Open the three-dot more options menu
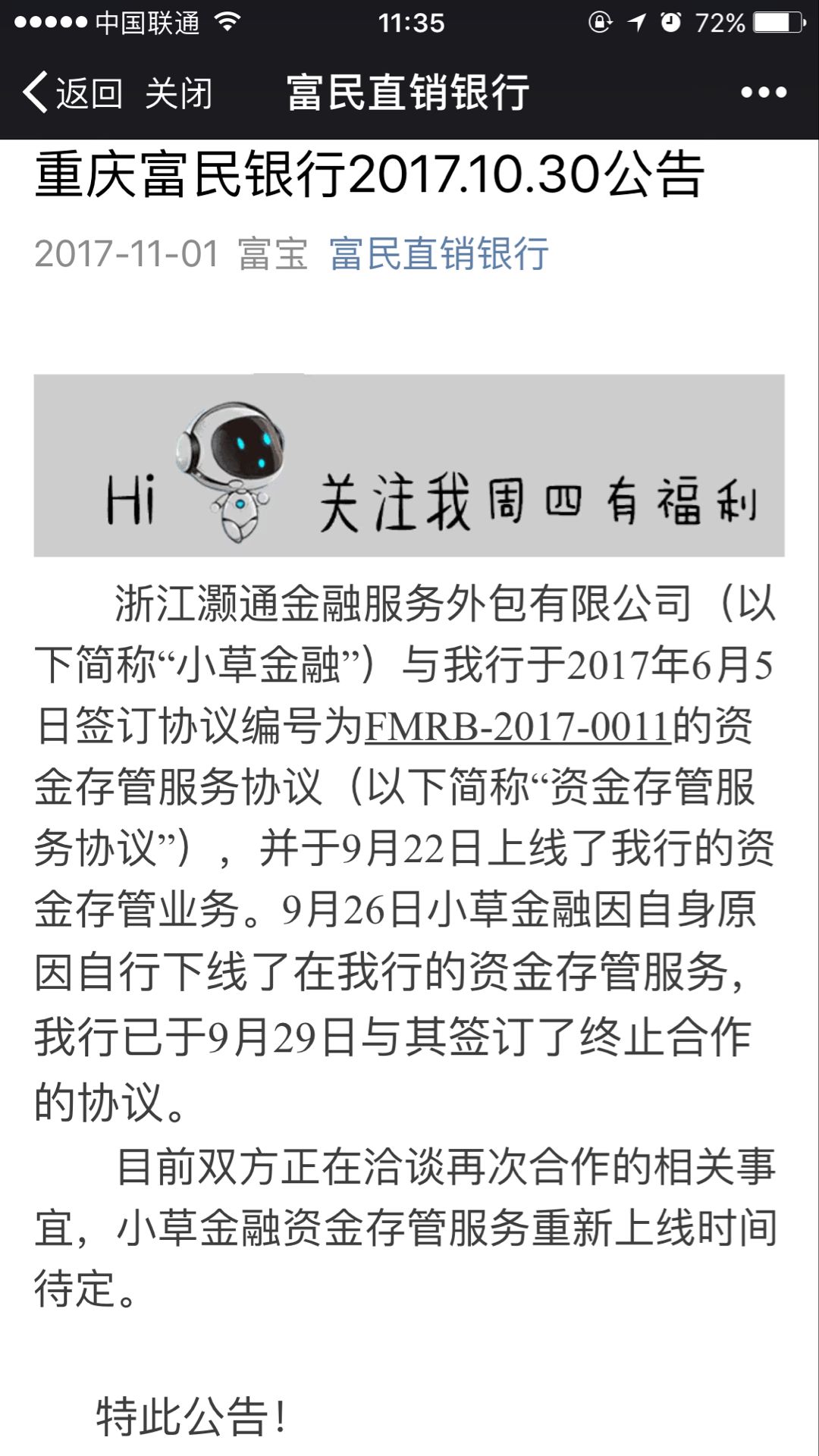The height and width of the screenshot is (1456, 819). coord(763,93)
